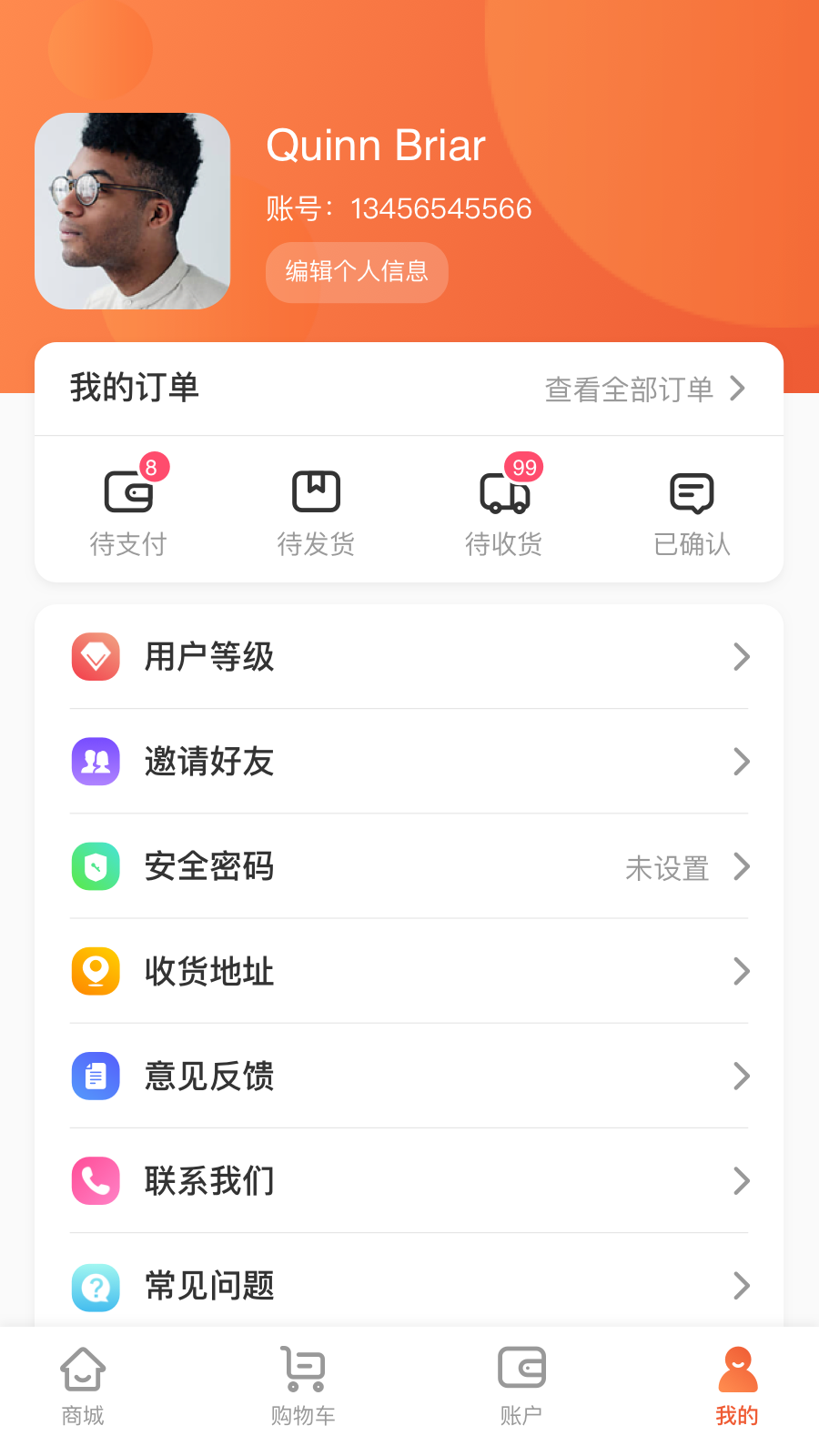
Task: Expand 收货地址 with its chevron
Action: pyautogui.click(x=742, y=971)
